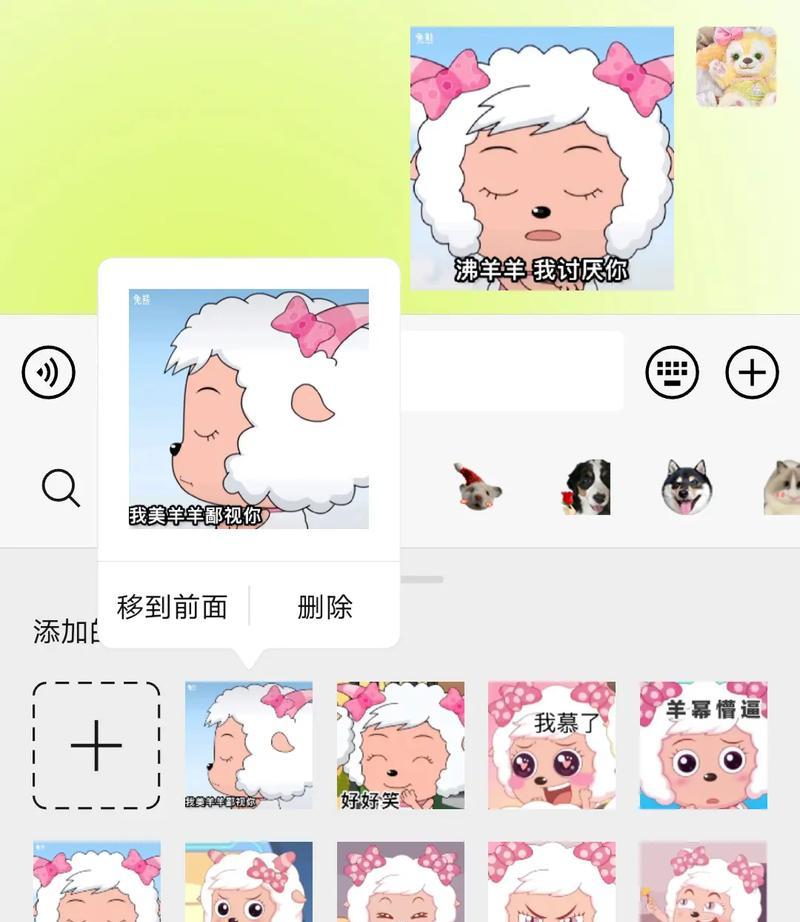800x922 pixels.
Task: Send the 羊幂懵逼 sticker
Action: (x=703, y=746)
